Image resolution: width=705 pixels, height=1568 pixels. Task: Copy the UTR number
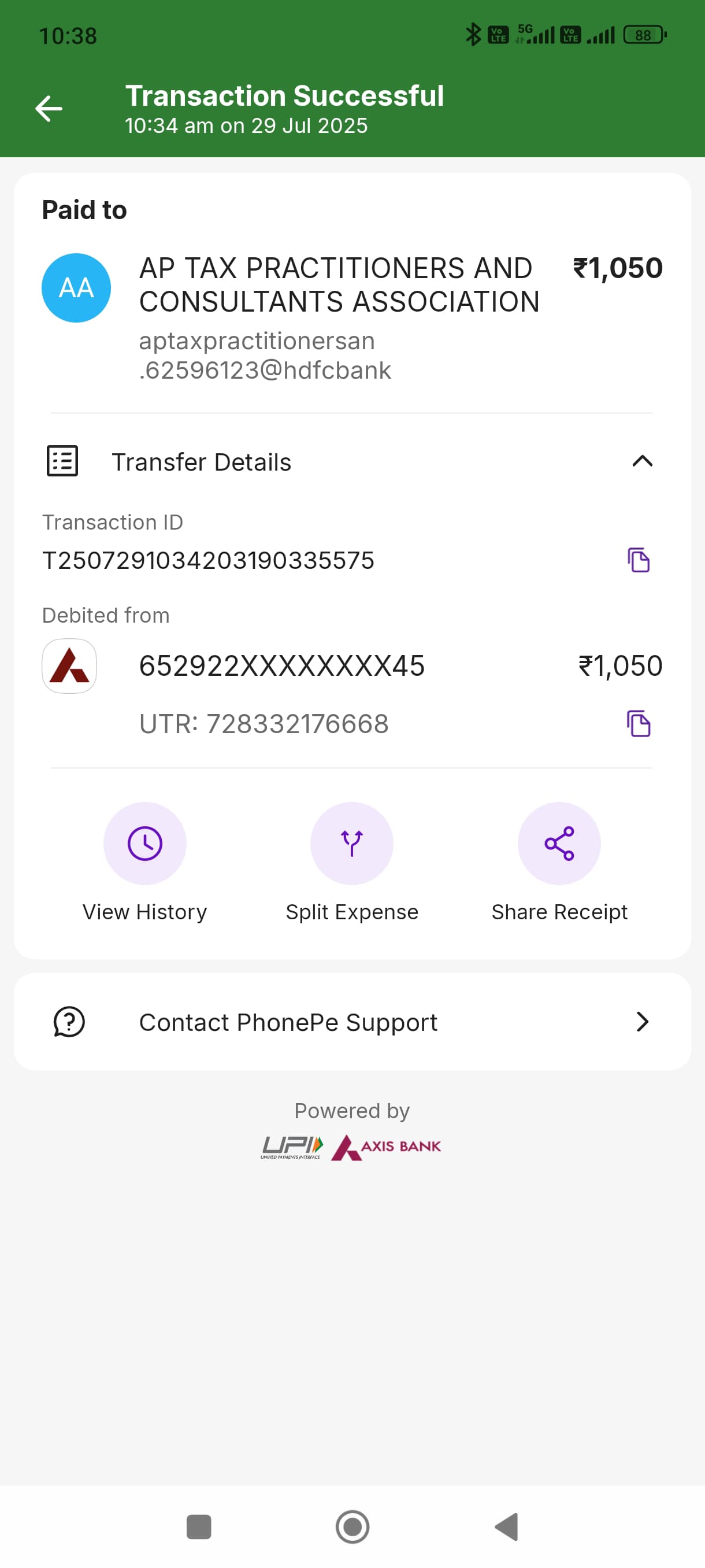(x=638, y=724)
